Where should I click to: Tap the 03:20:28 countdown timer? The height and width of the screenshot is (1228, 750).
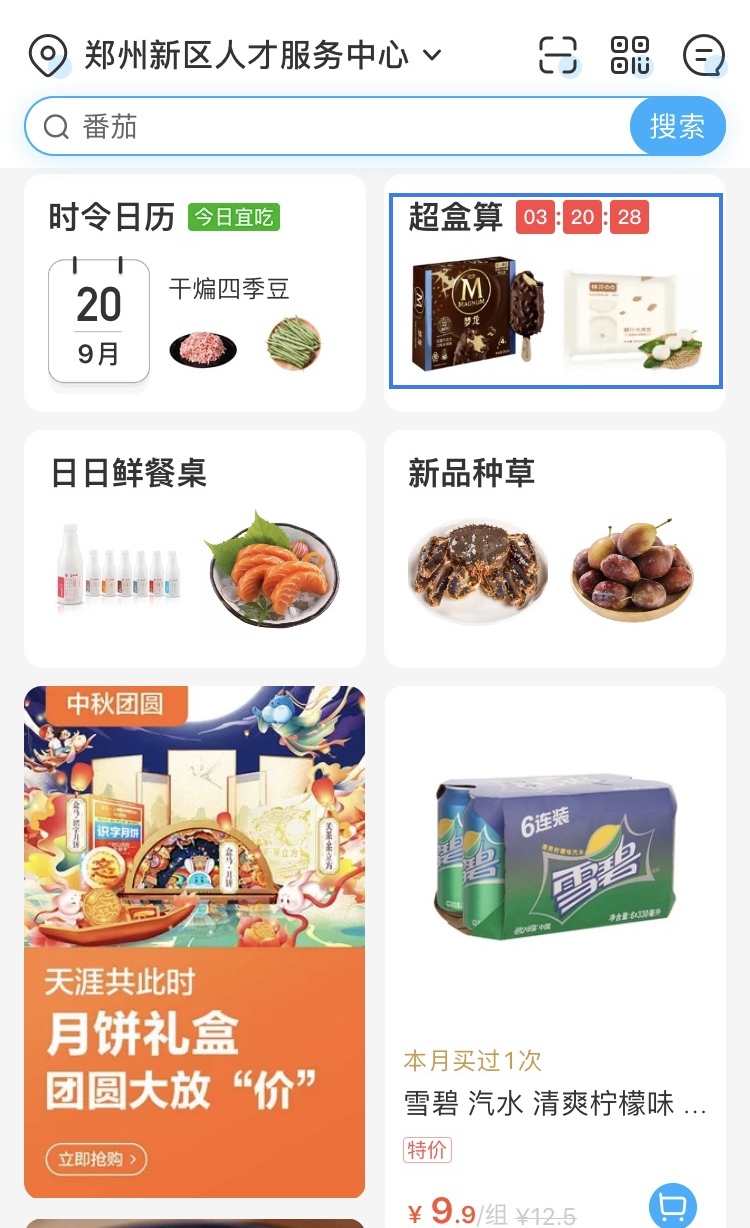[583, 217]
